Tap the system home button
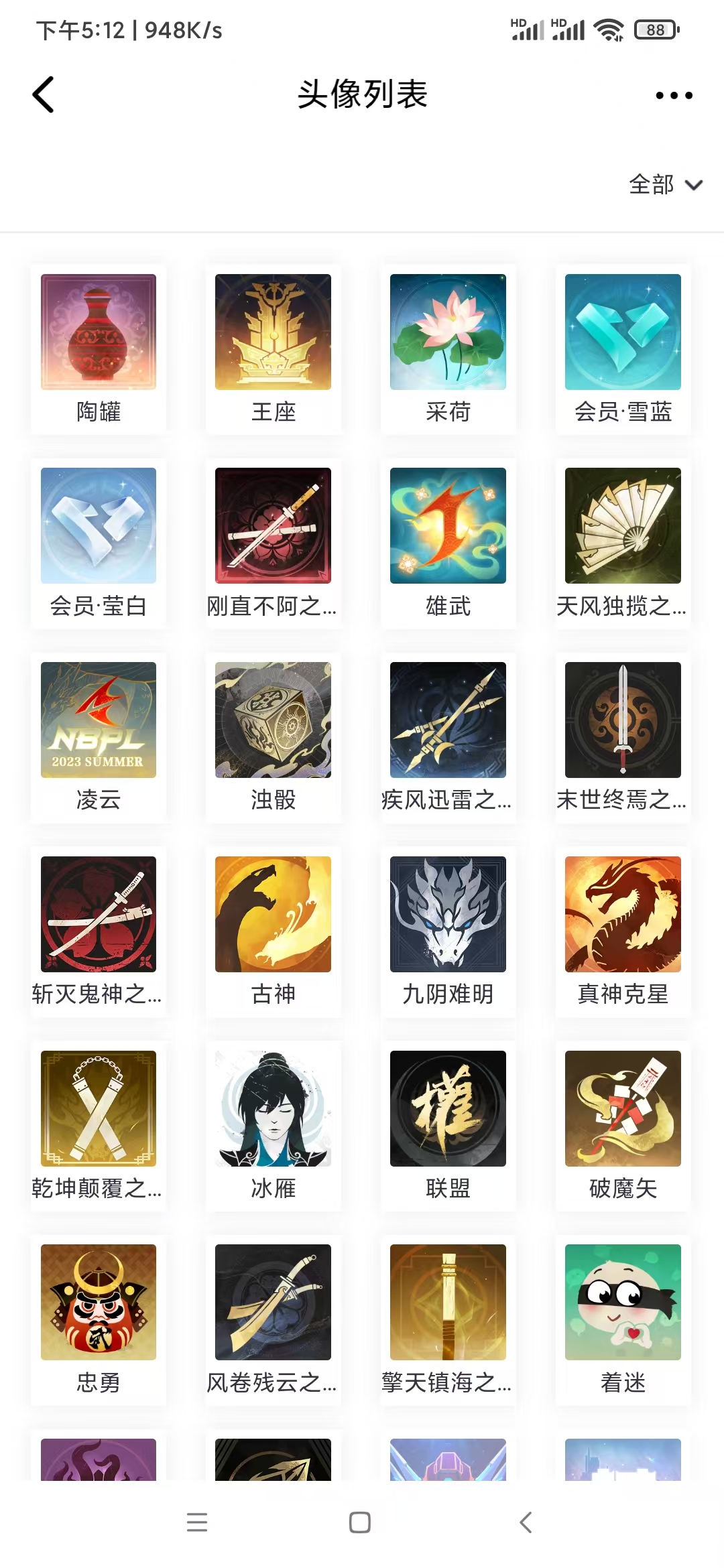This screenshot has width=724, height=1568. tap(360, 1522)
